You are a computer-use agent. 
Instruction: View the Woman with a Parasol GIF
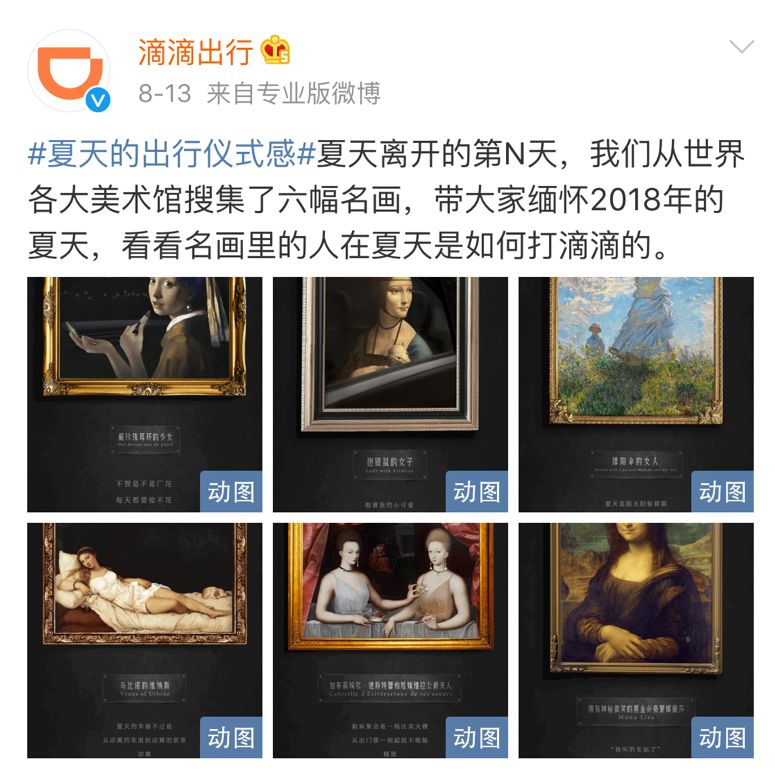(636, 394)
